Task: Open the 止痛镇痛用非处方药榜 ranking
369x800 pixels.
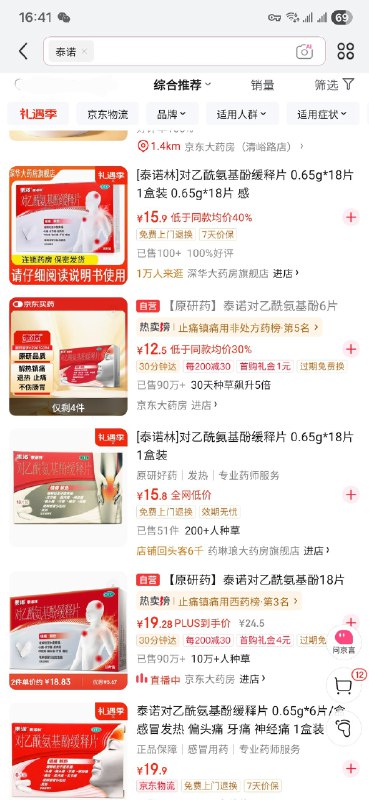Action: (229, 328)
